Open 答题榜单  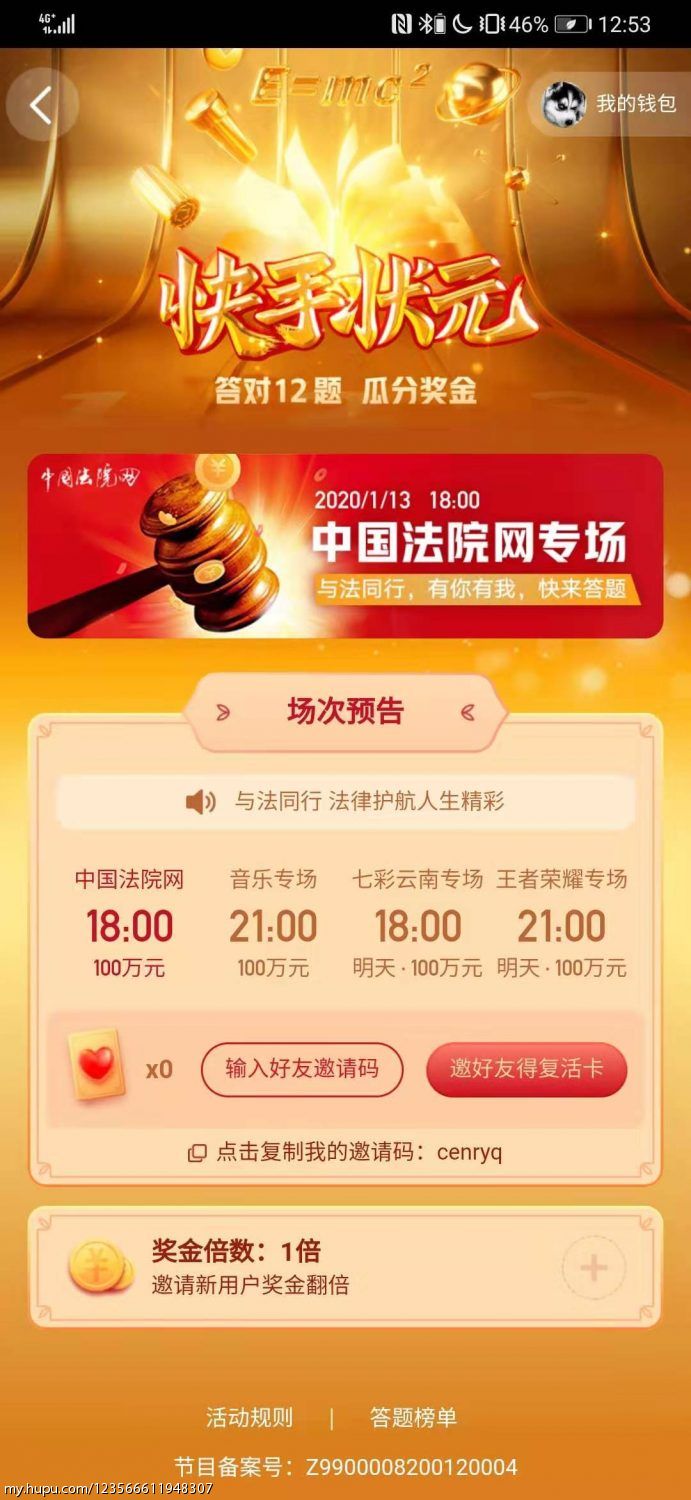coord(413,1417)
